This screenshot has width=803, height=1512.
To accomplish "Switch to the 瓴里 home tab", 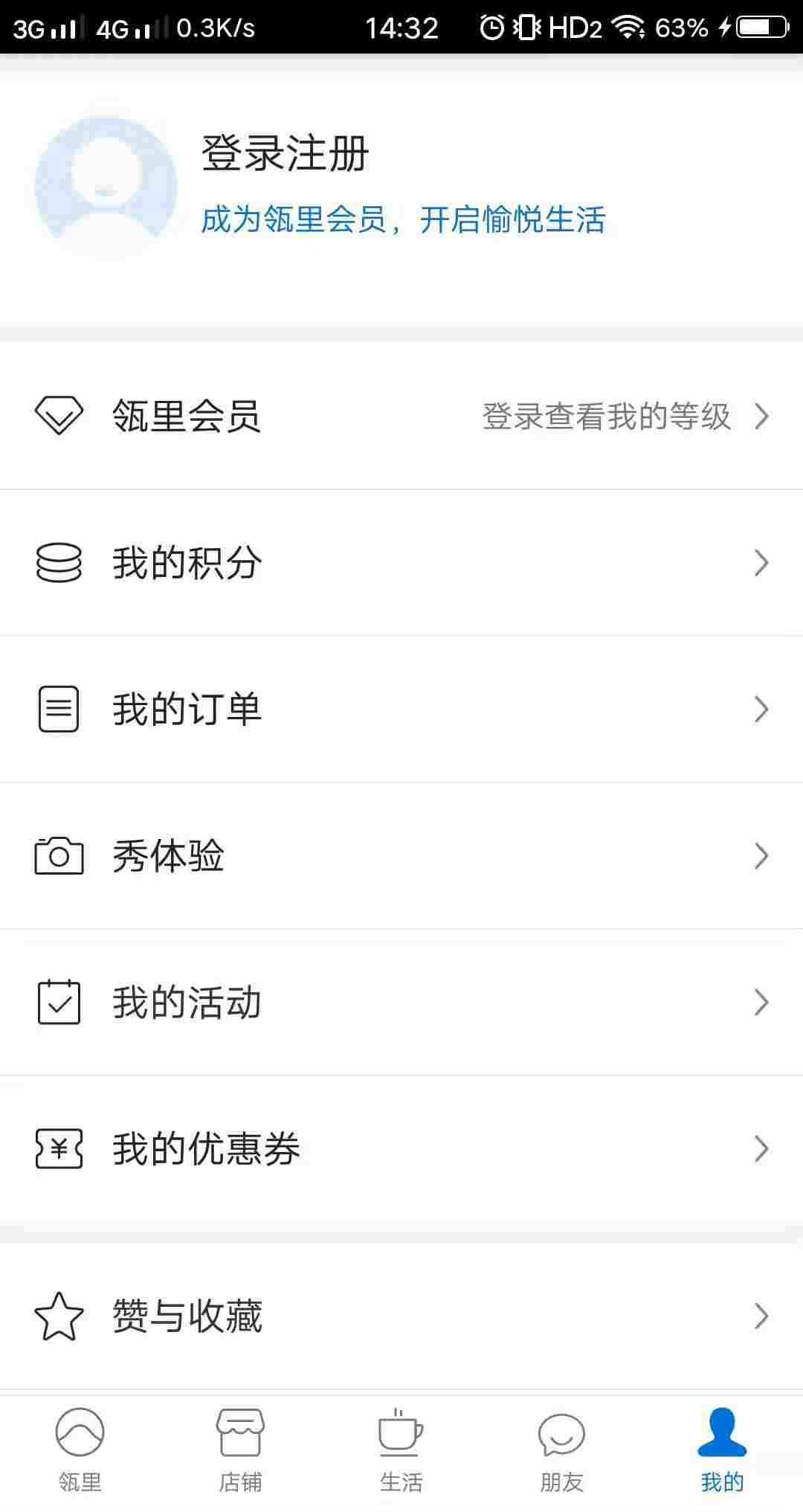I will click(x=80, y=1451).
